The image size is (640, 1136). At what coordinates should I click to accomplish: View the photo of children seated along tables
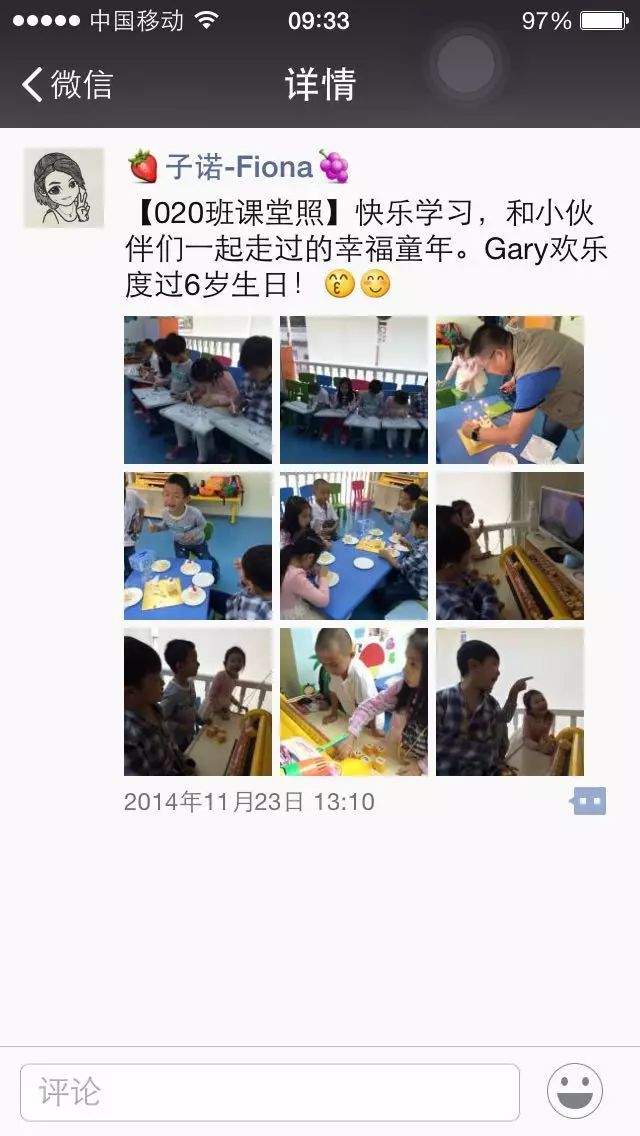(354, 390)
